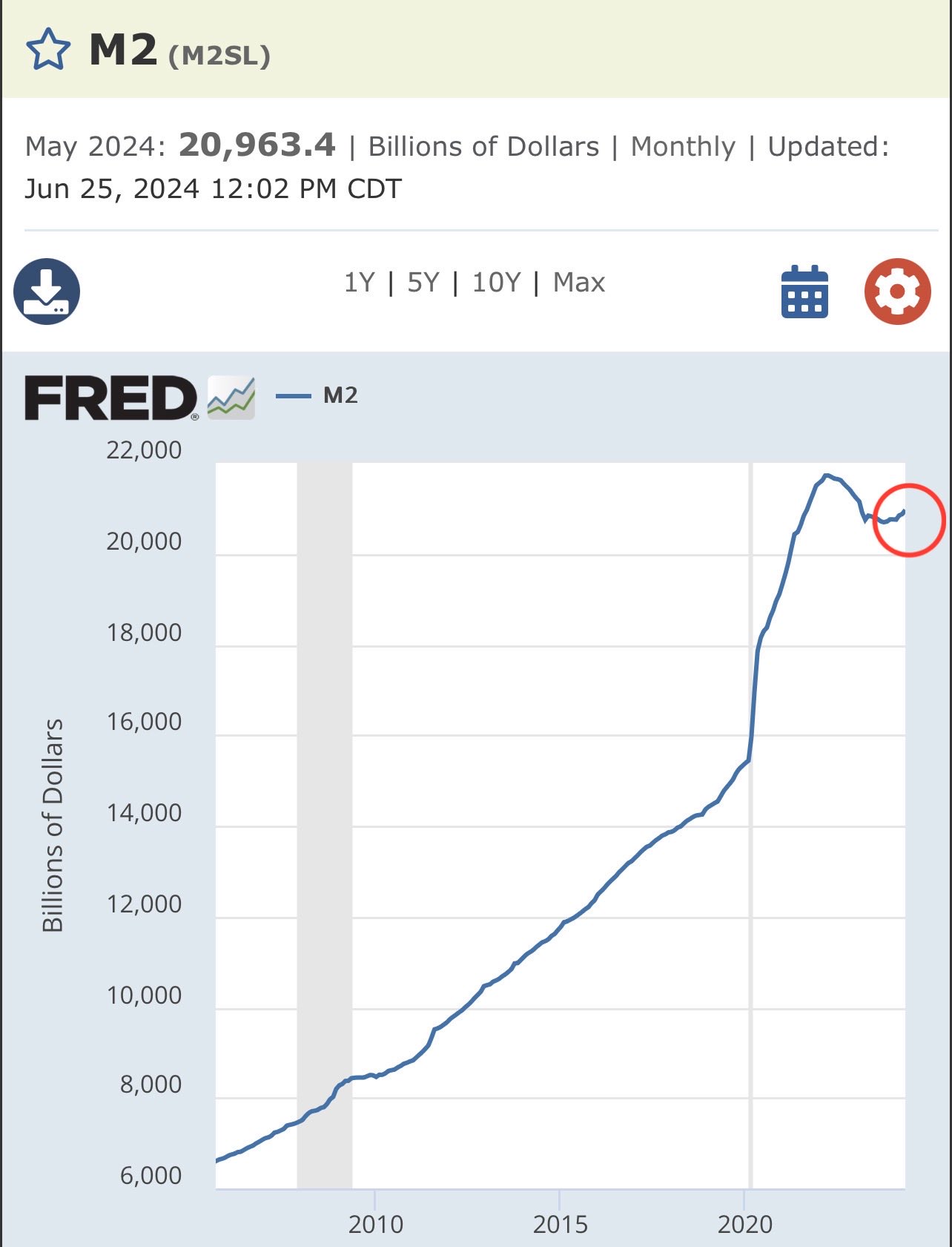
Task: Add M2 series to favorites with the star
Action: pos(48,50)
